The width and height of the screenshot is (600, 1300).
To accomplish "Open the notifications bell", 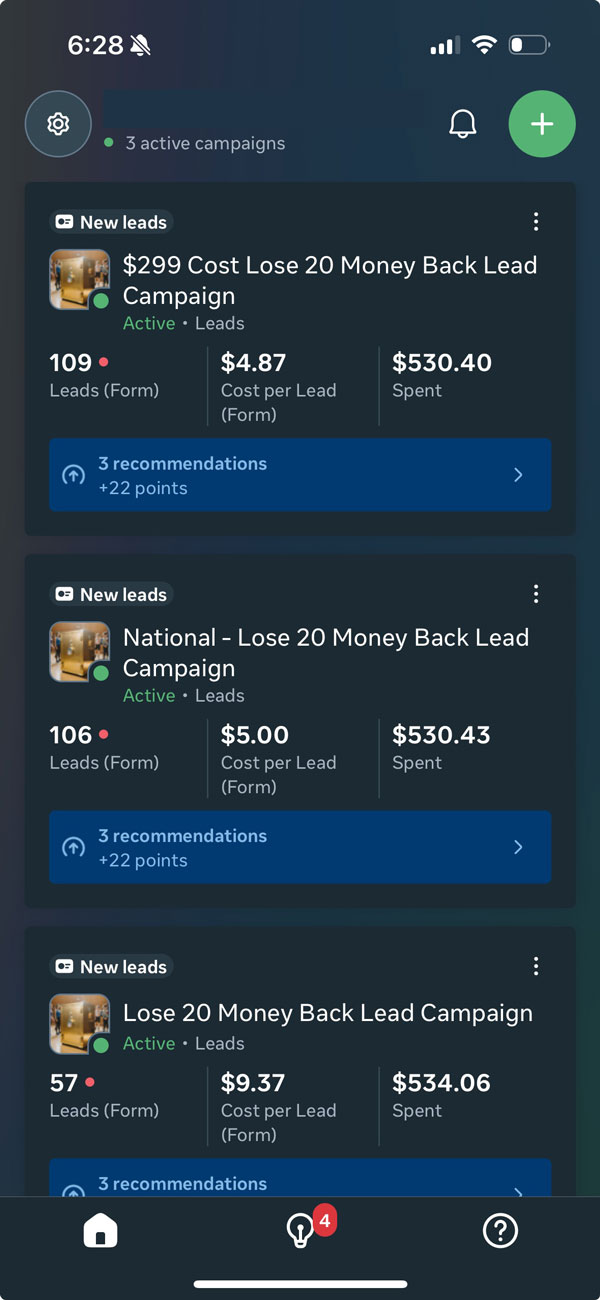I will tap(462, 124).
